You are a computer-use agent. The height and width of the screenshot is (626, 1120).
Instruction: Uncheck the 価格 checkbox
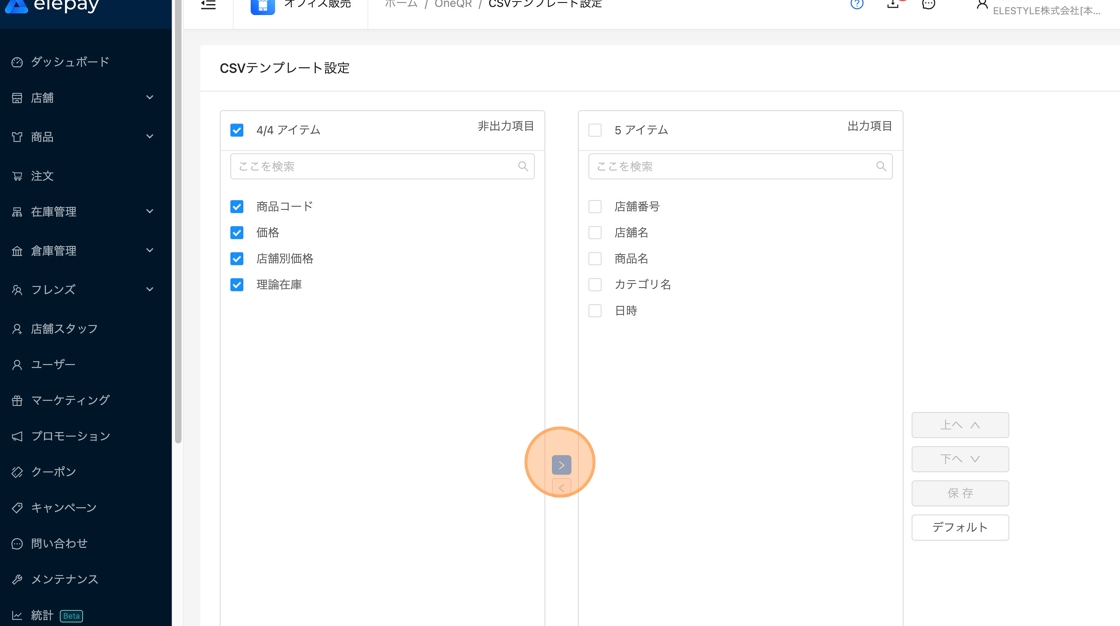(x=237, y=233)
